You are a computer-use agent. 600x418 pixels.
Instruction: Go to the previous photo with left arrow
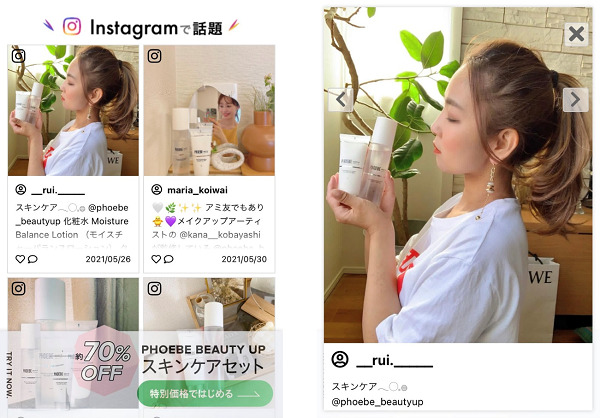pos(342,99)
